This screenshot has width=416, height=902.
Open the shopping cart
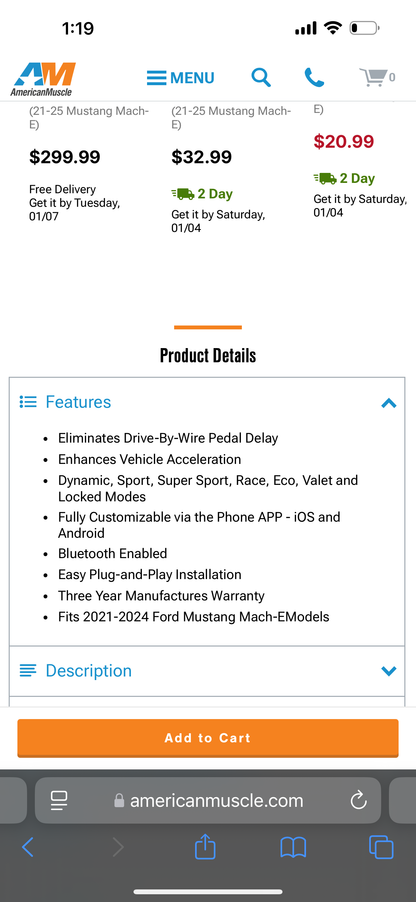pyautogui.click(x=377, y=77)
